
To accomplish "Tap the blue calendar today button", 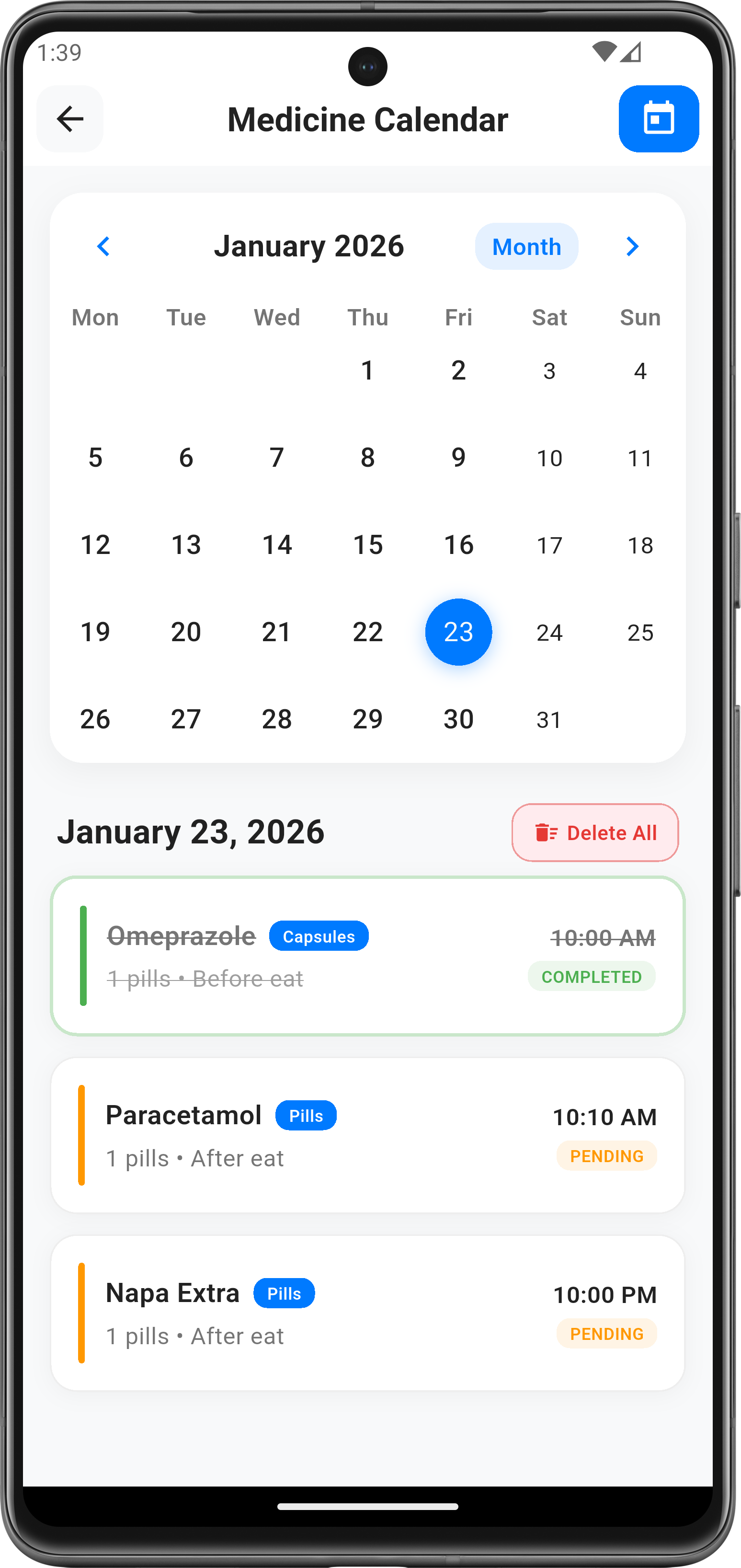I will pyautogui.click(x=658, y=119).
